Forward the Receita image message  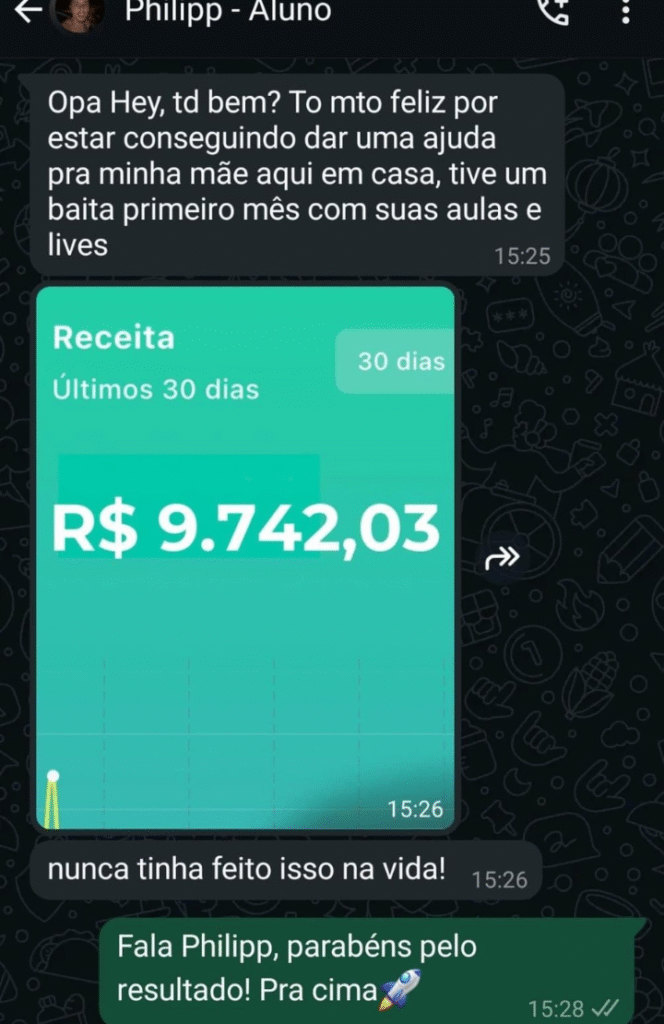click(x=502, y=559)
